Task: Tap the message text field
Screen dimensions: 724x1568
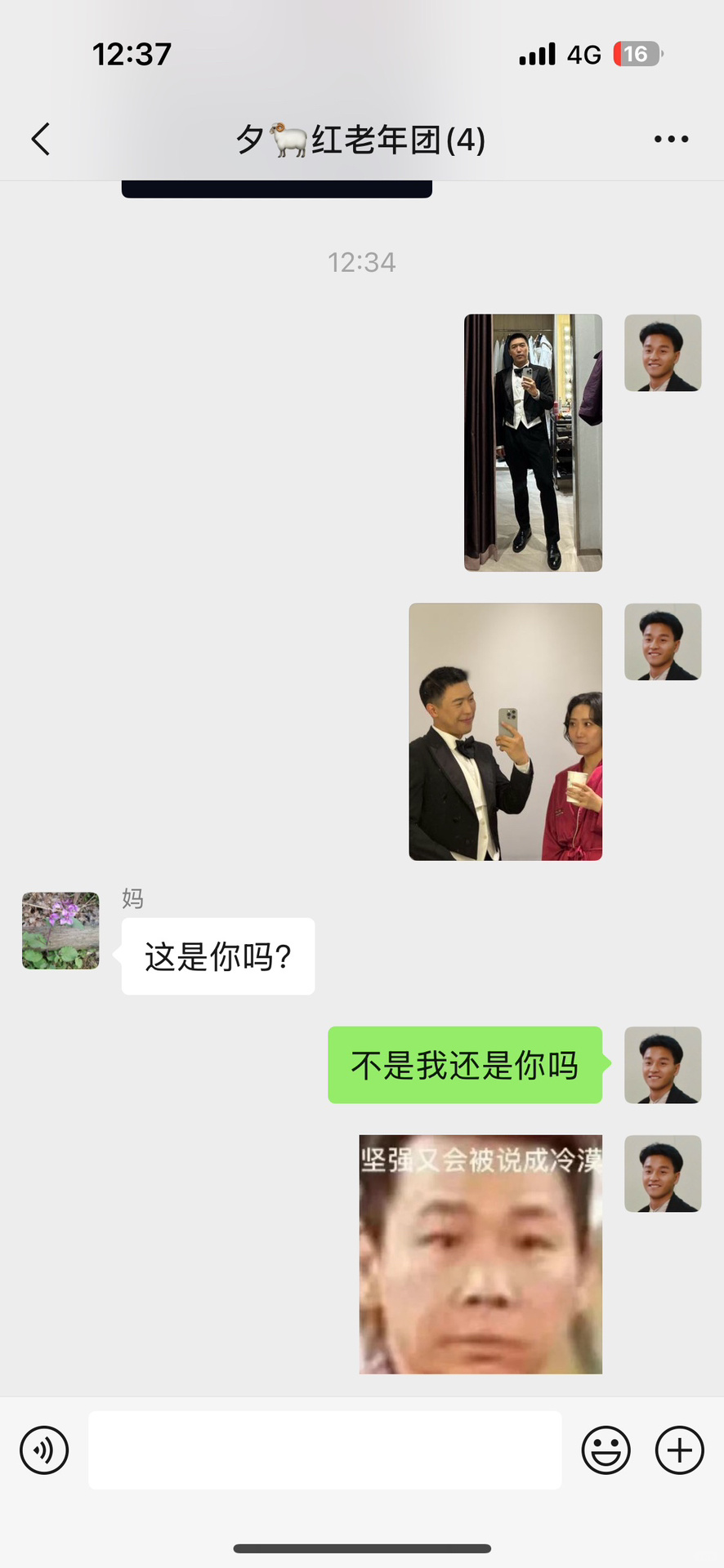Action: [325, 1450]
